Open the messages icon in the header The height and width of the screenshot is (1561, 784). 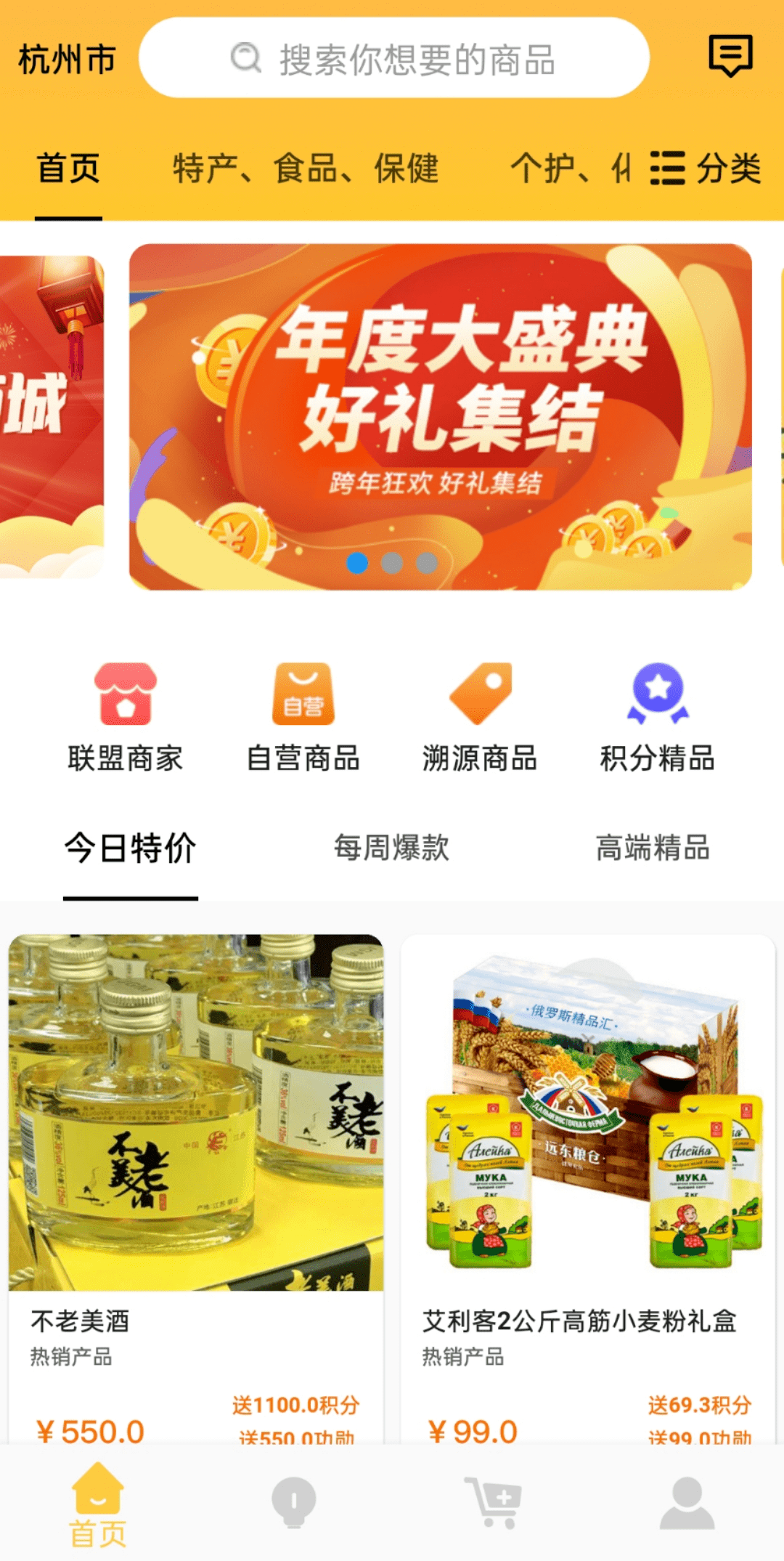pos(730,56)
